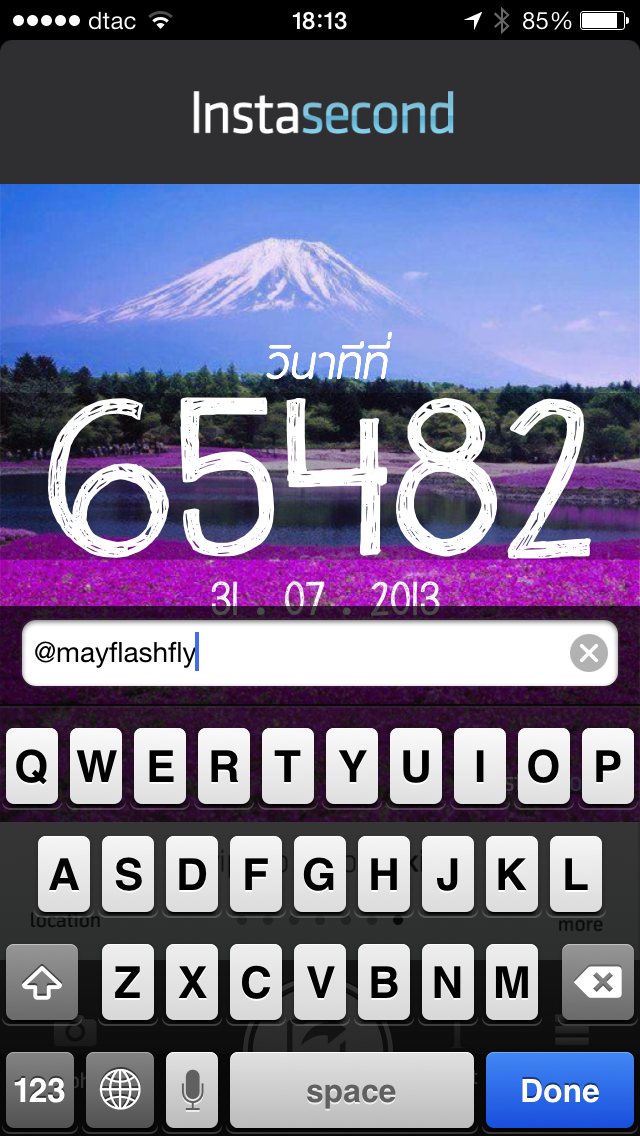Tap the @mayflashfly text field
640x1136 pixels.
click(300, 654)
